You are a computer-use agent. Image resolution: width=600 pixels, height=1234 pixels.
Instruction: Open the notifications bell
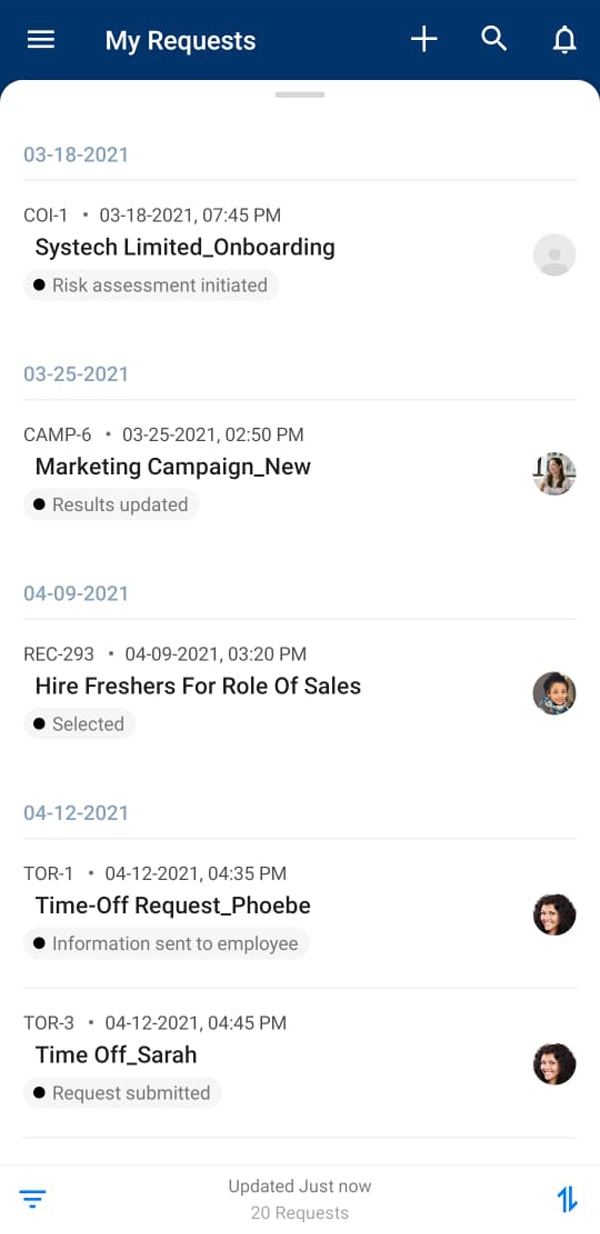pyautogui.click(x=564, y=40)
